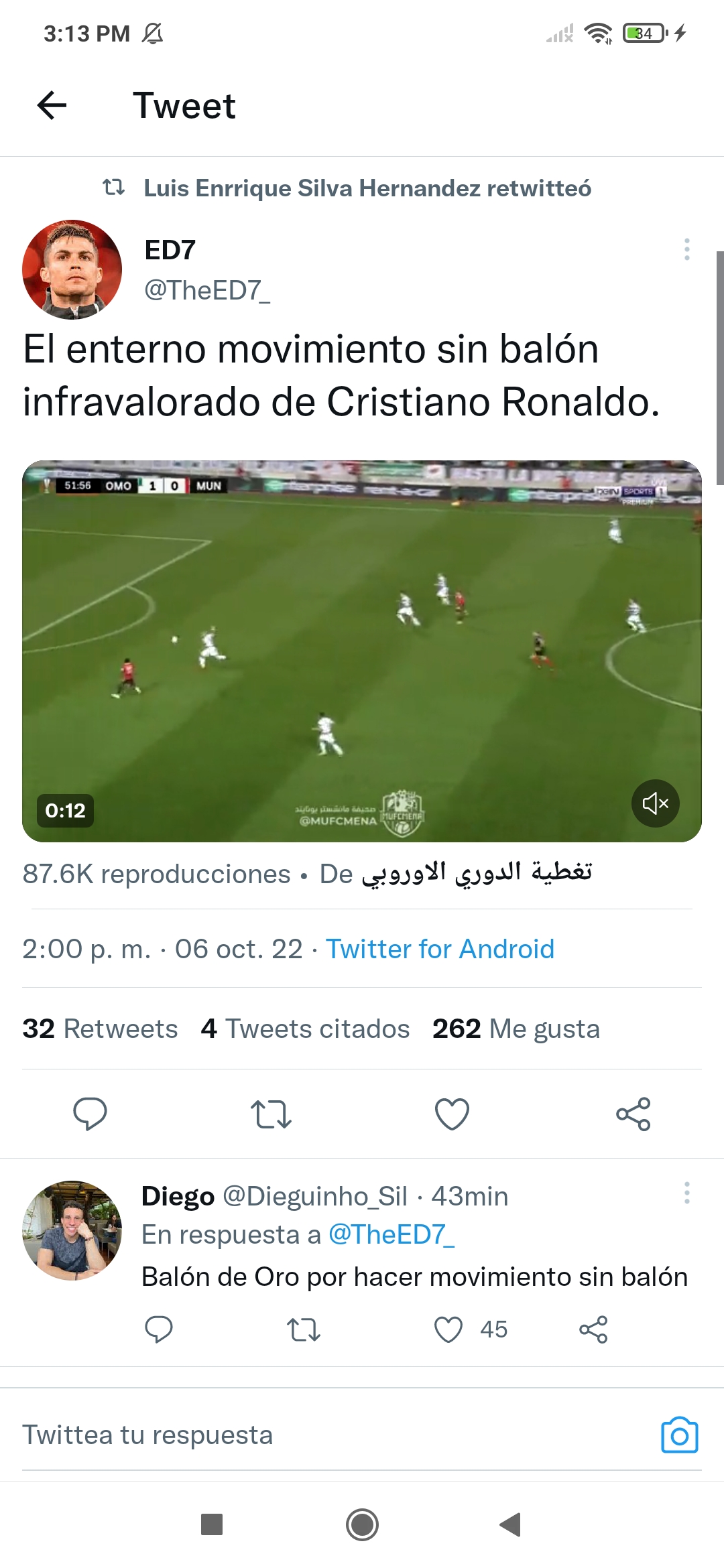Image resolution: width=724 pixels, height=1568 pixels.
Task: Like ED7's tweet
Action: [x=452, y=1114]
